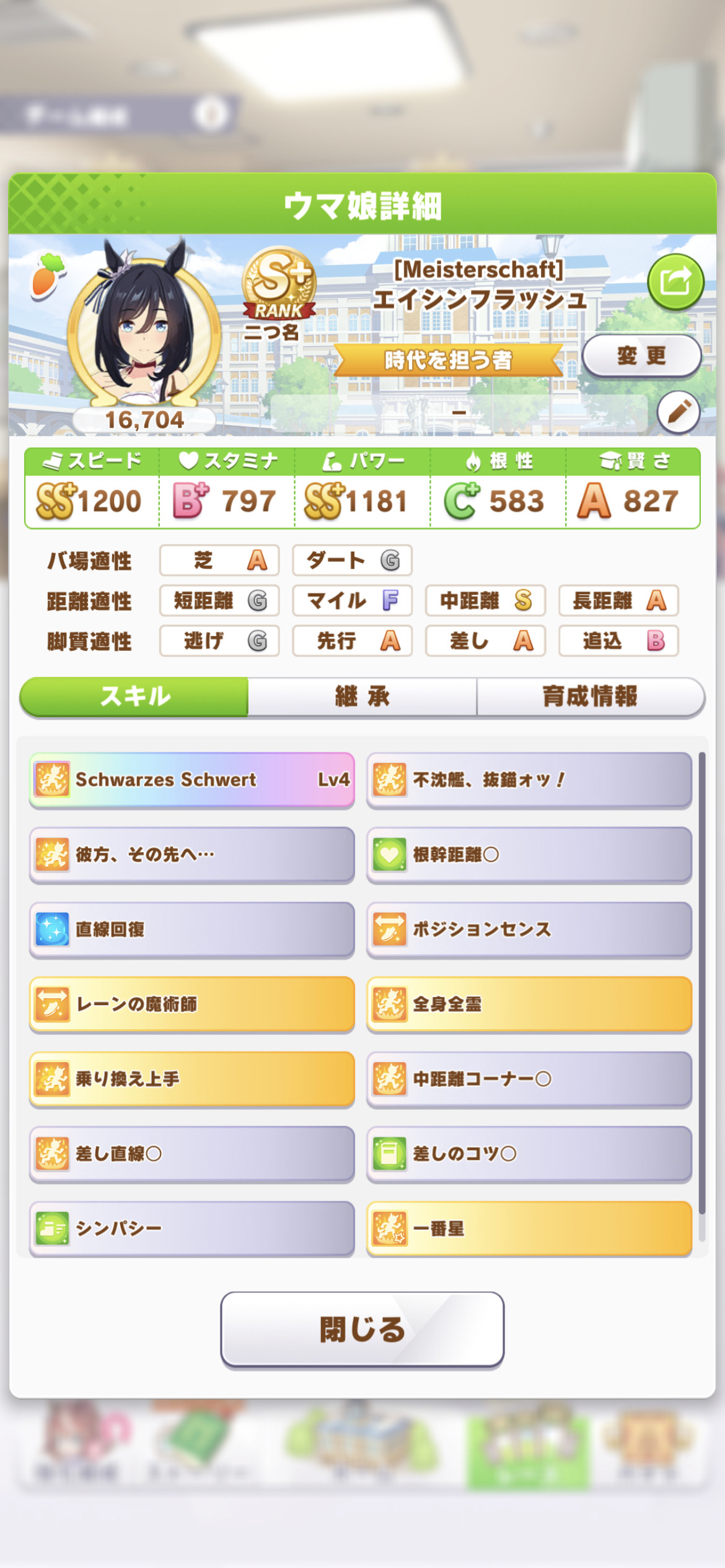This screenshot has height=1568, width=725.
Task: View the レーンの魔術師 gold skill
Action: 192,1004
